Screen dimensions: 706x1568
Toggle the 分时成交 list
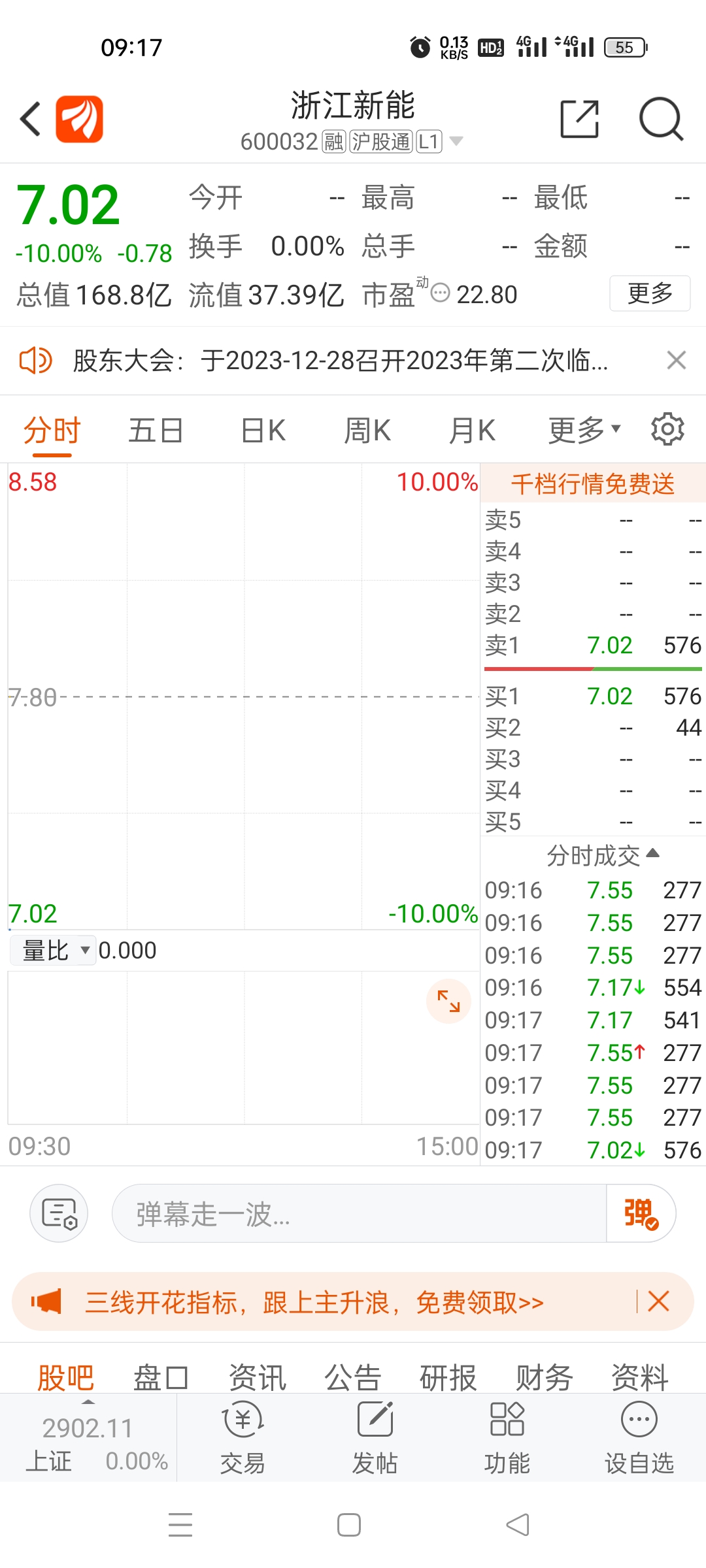click(x=603, y=855)
